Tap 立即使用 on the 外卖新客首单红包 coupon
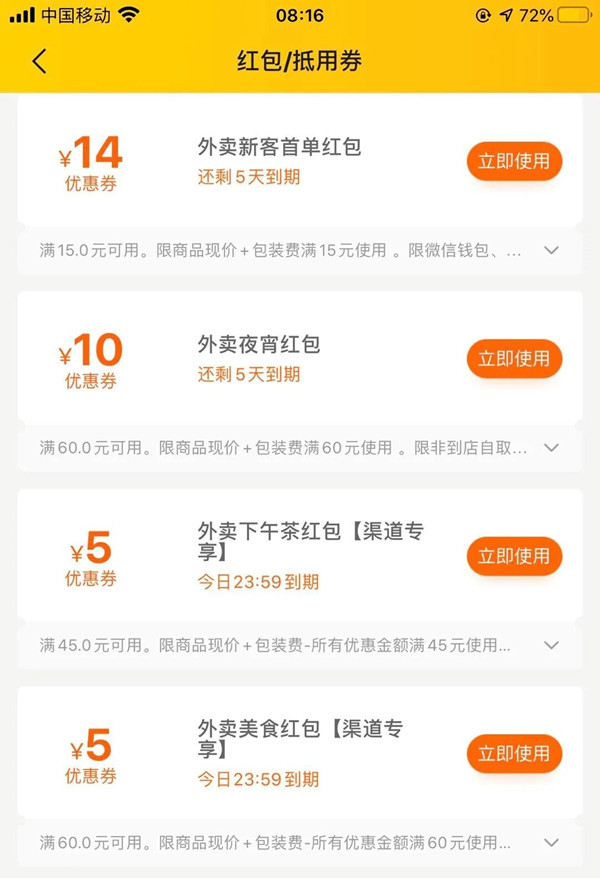Image resolution: width=600 pixels, height=878 pixels. (514, 162)
